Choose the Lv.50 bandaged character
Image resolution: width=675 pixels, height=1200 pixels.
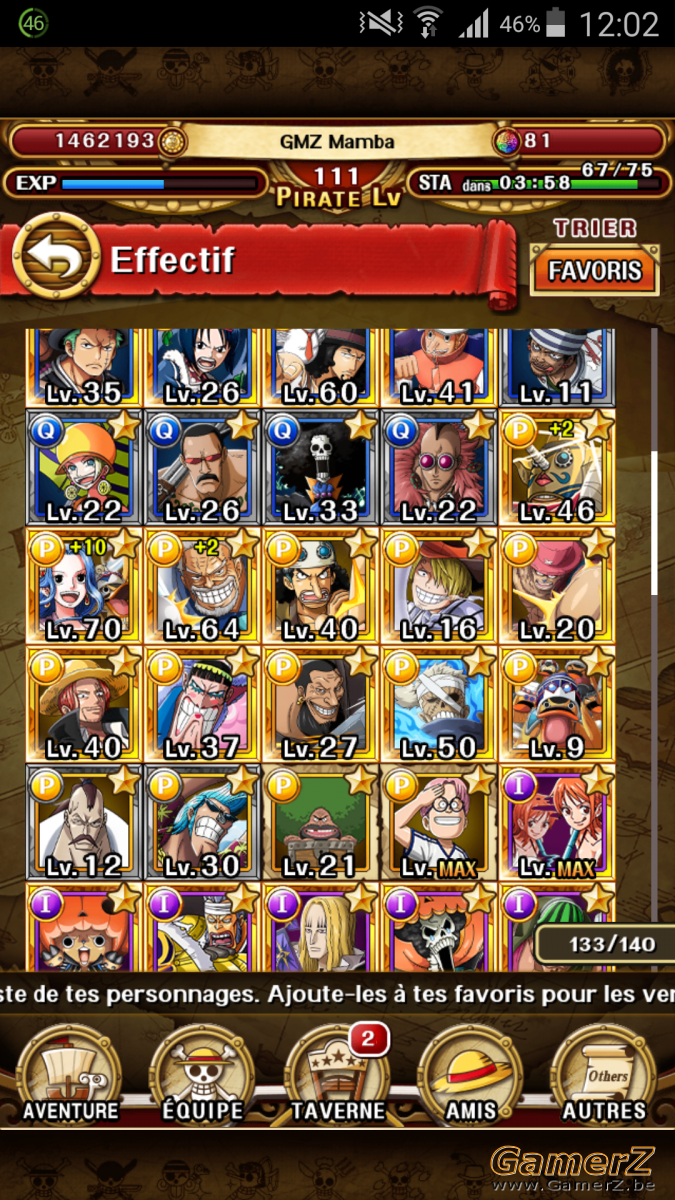coord(439,704)
